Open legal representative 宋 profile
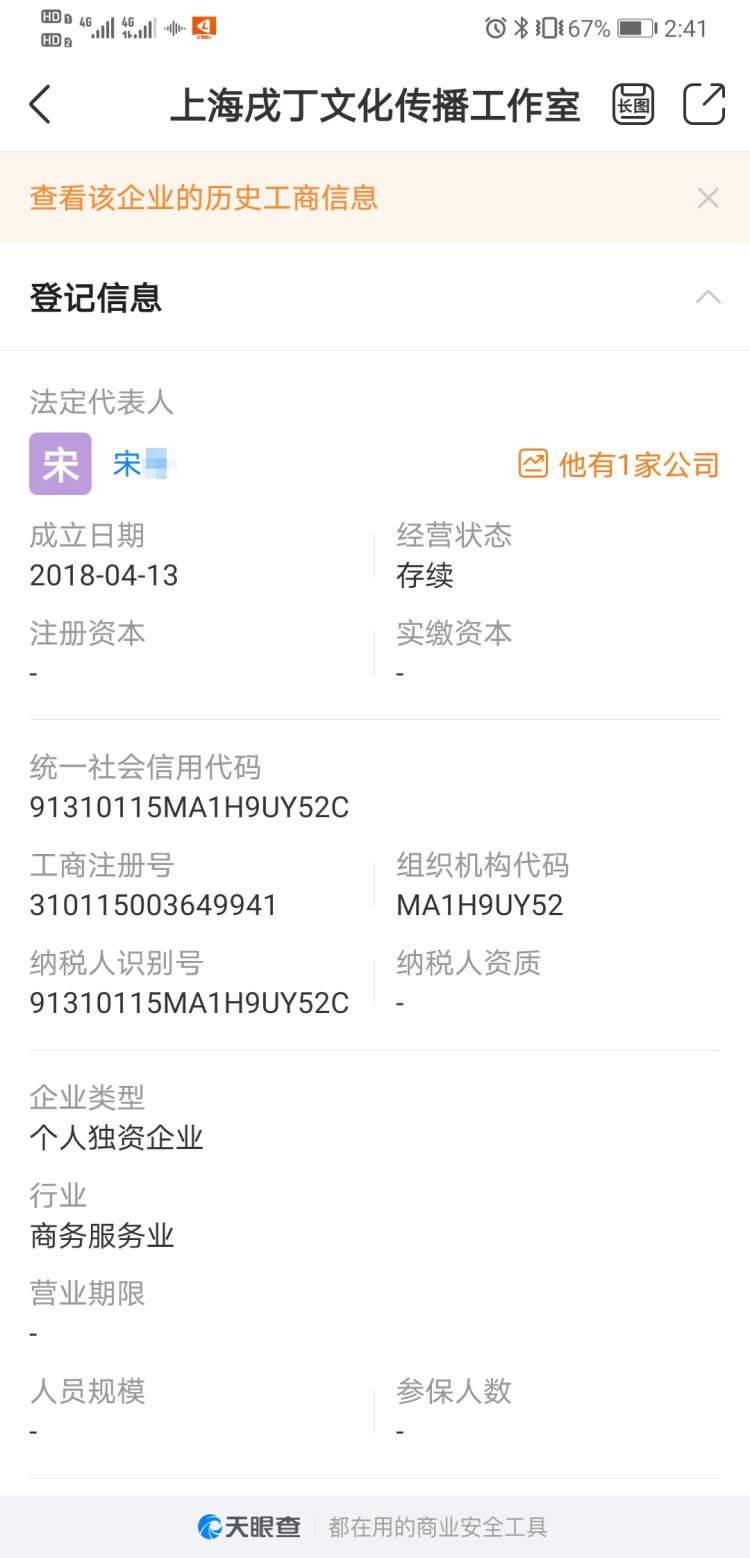This screenshot has height=1558, width=750. 142,463
